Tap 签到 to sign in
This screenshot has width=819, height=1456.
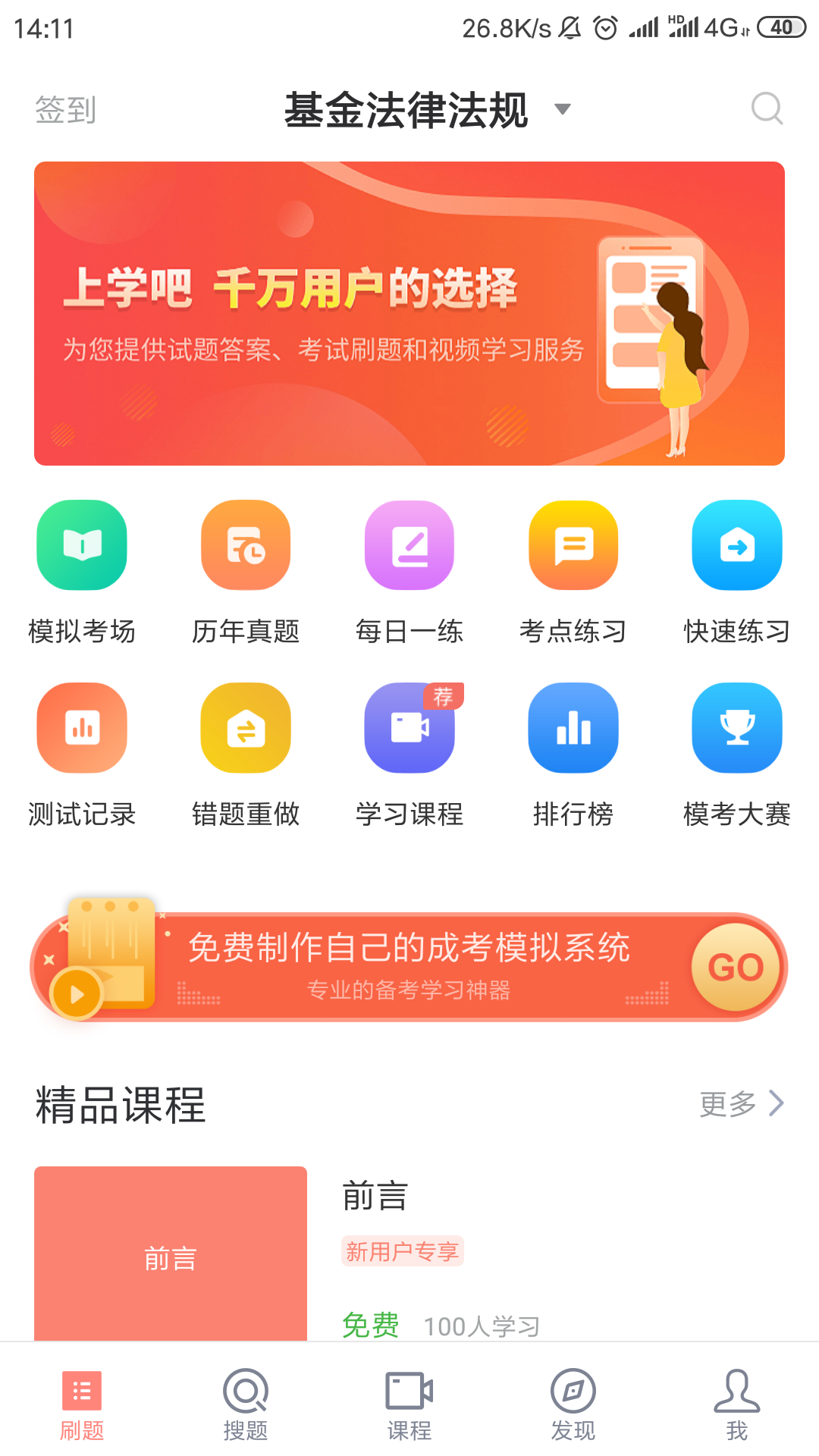(x=64, y=110)
